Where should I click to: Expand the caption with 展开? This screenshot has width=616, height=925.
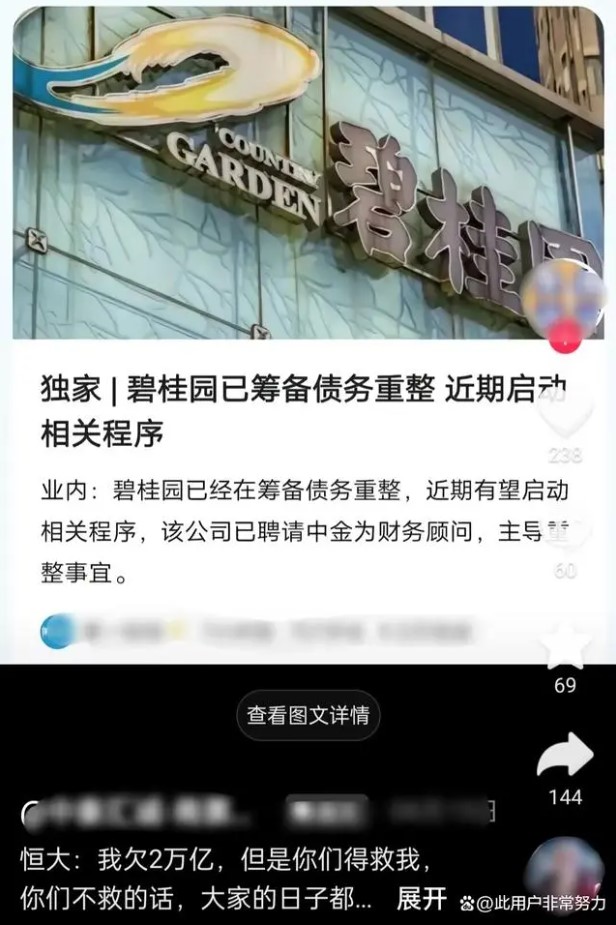pyautogui.click(x=421, y=898)
